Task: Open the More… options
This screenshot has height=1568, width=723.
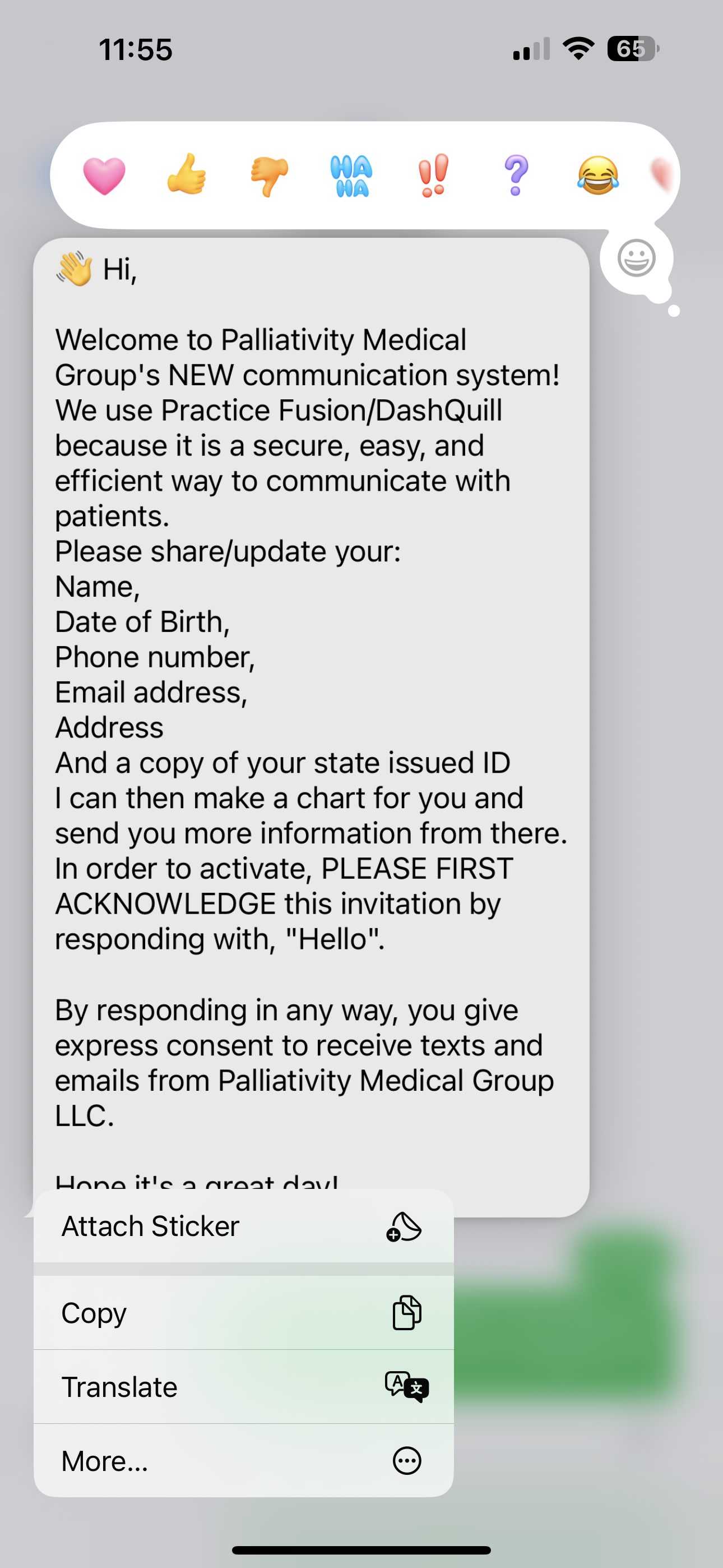Action: [x=243, y=1461]
